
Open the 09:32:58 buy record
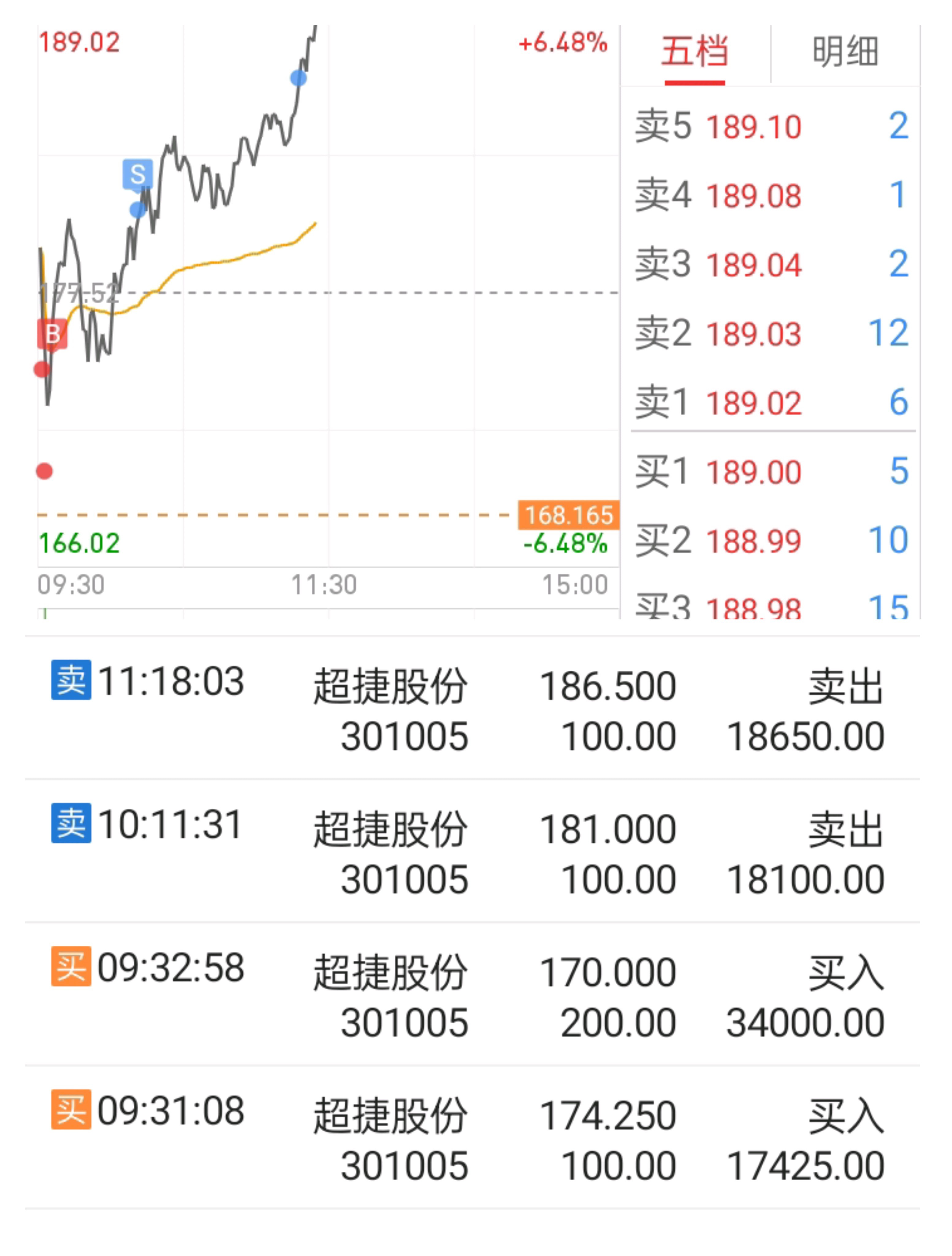pos(472,994)
